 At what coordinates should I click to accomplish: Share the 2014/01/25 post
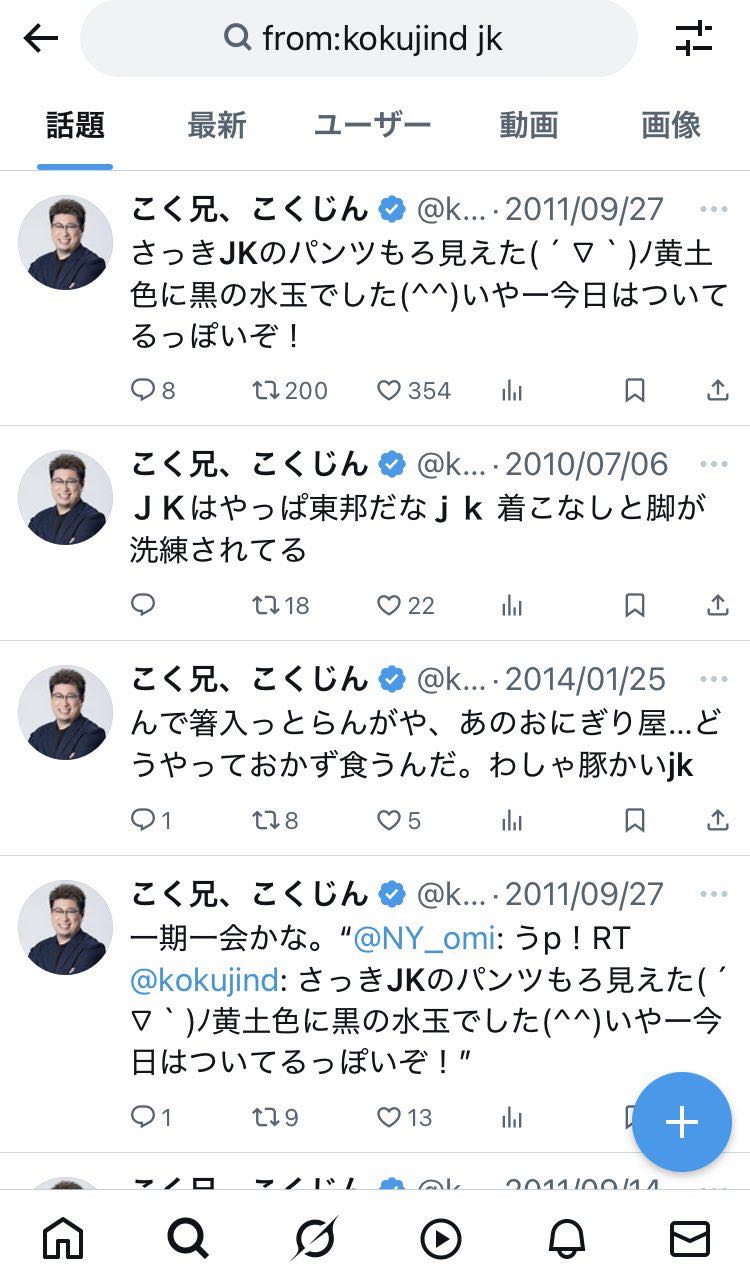[x=717, y=821]
